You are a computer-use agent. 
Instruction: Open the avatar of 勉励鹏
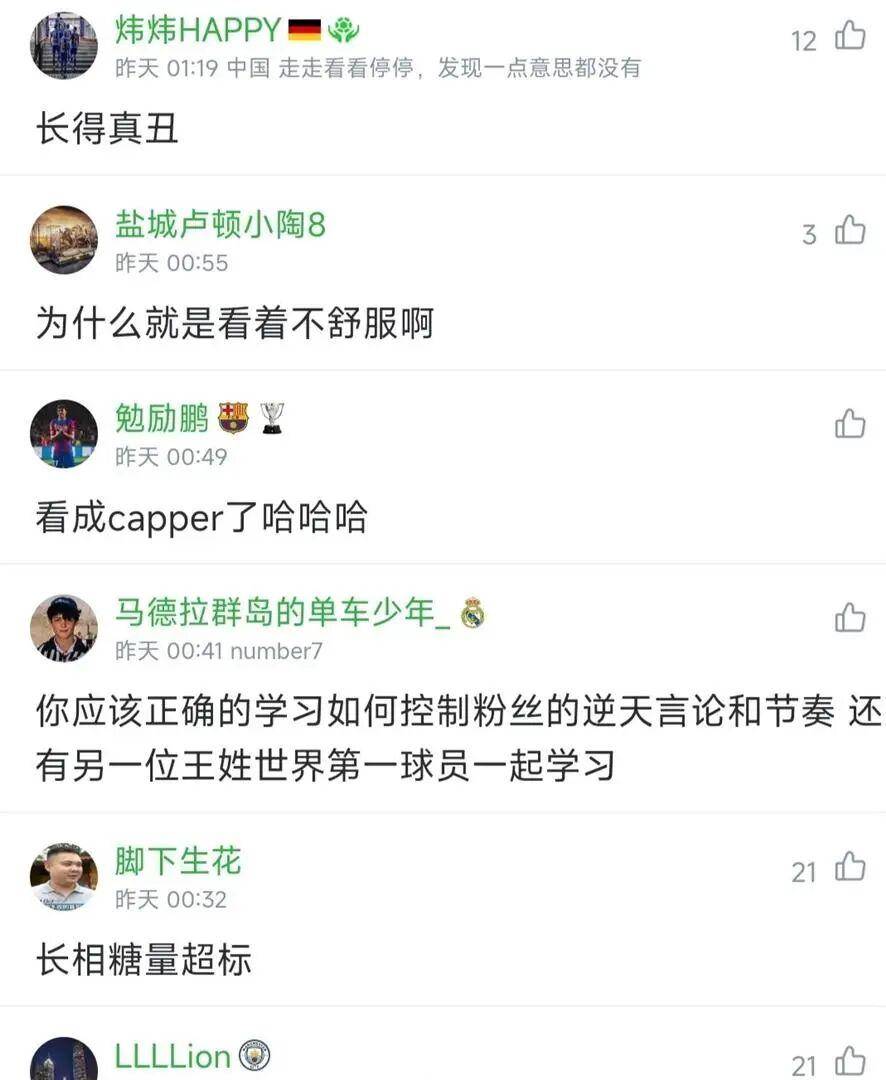click(64, 434)
